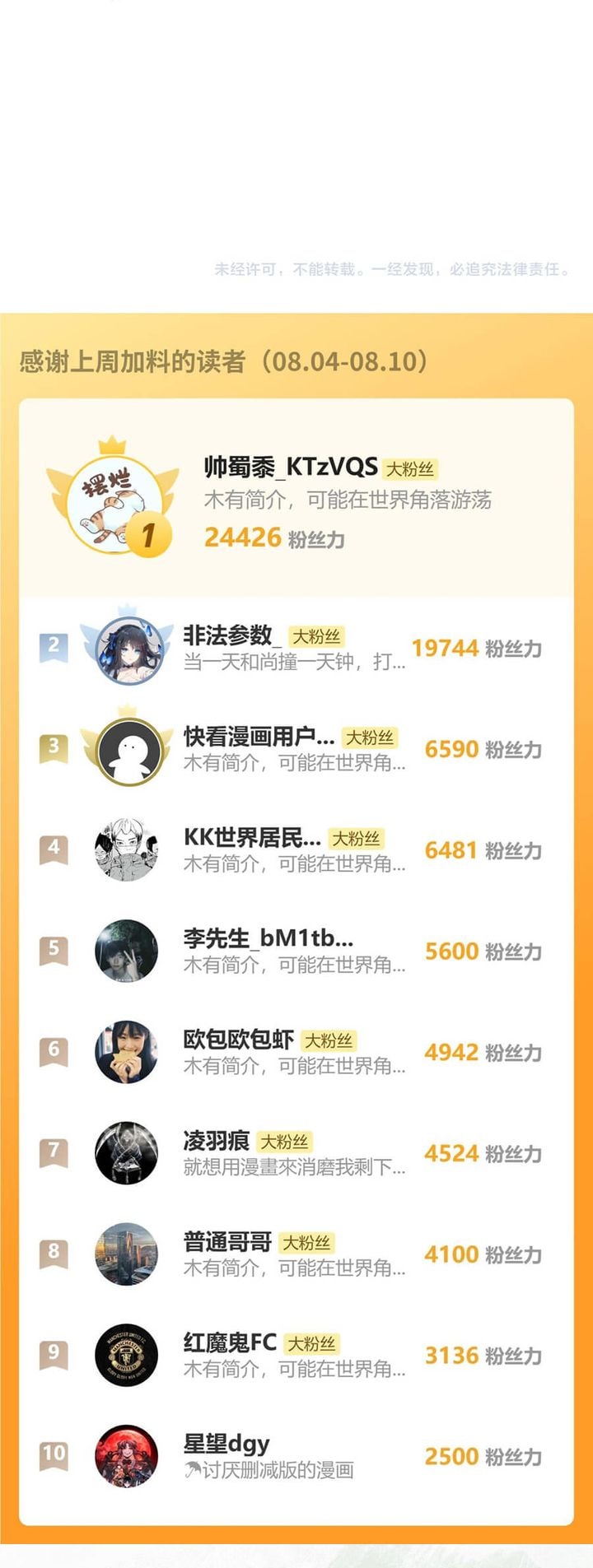The image size is (593, 1568).
Task: Open top fan 帅蜀黍_KTzVQS's profile
Action: pyautogui.click(x=290, y=468)
